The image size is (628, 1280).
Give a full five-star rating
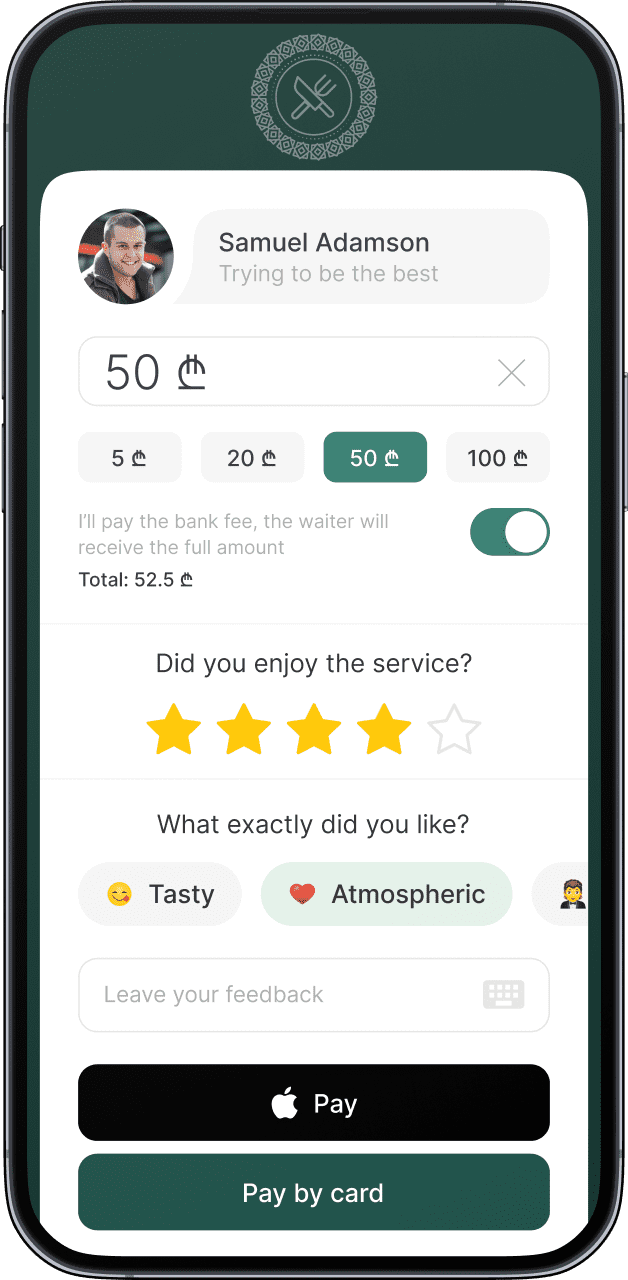pos(454,730)
